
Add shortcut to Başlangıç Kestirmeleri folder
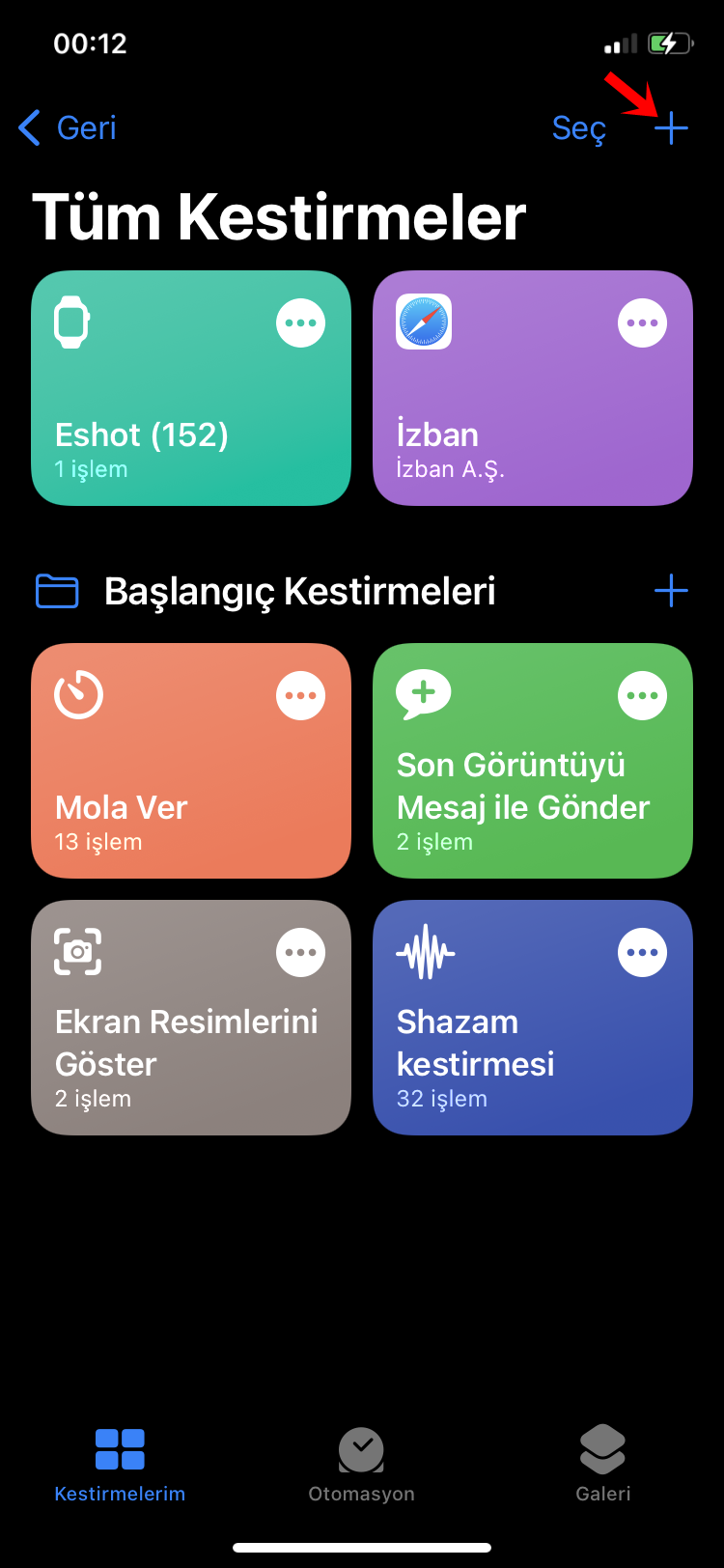pos(671,591)
